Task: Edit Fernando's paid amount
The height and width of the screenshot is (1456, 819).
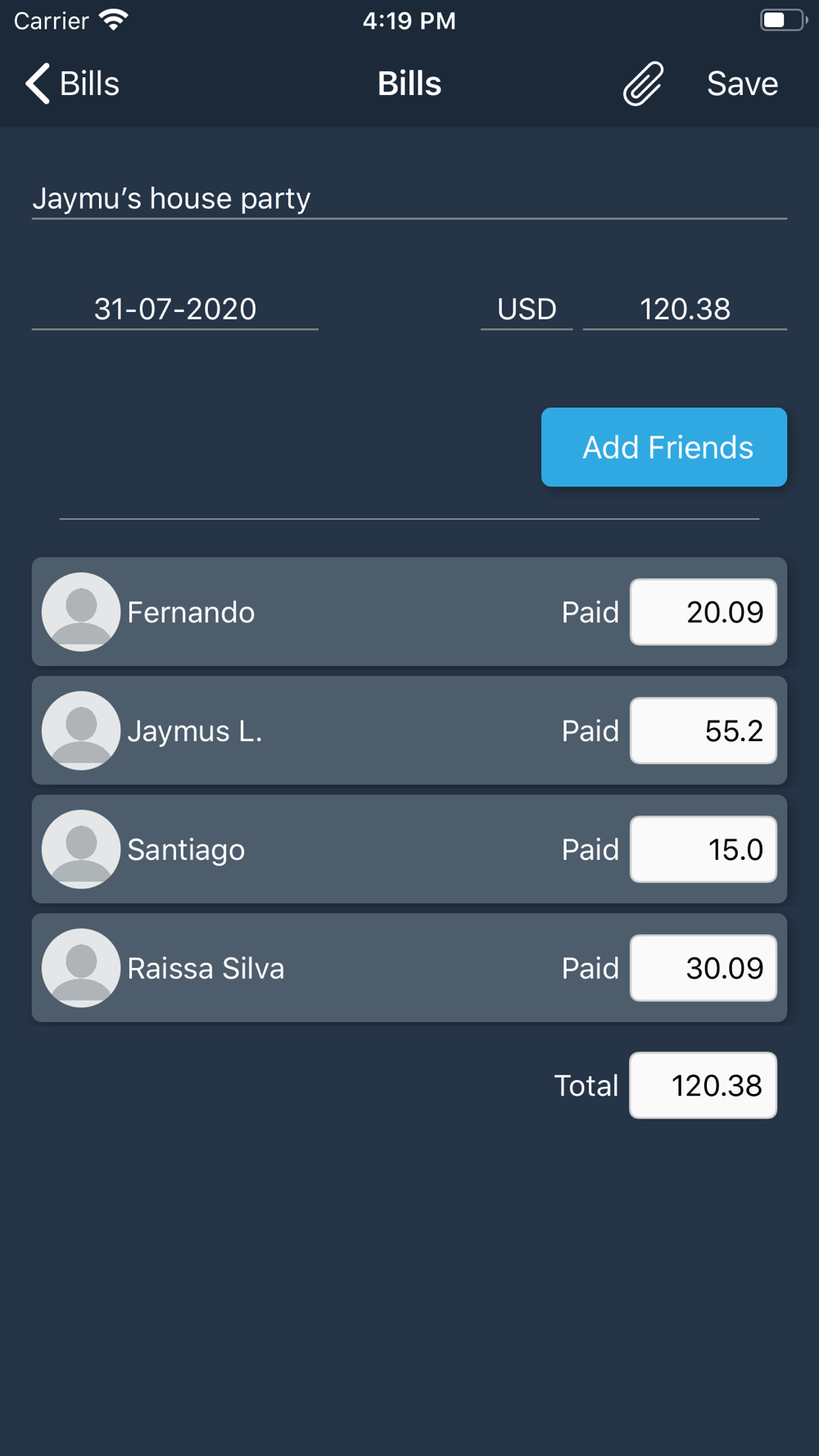Action: click(704, 612)
